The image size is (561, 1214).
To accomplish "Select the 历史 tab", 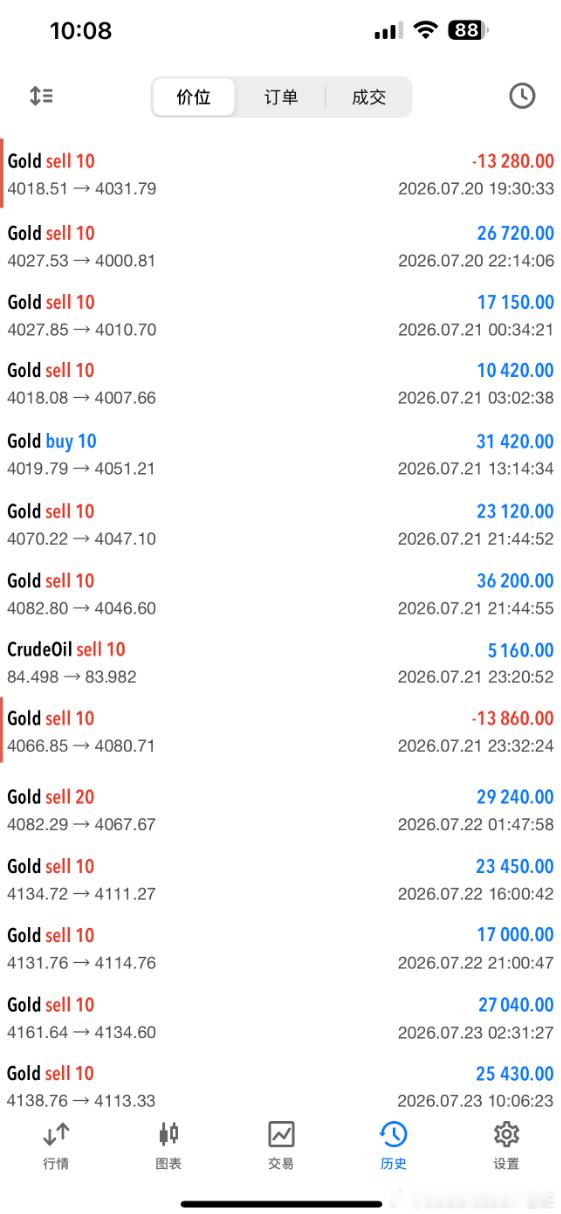I will coord(393,1145).
